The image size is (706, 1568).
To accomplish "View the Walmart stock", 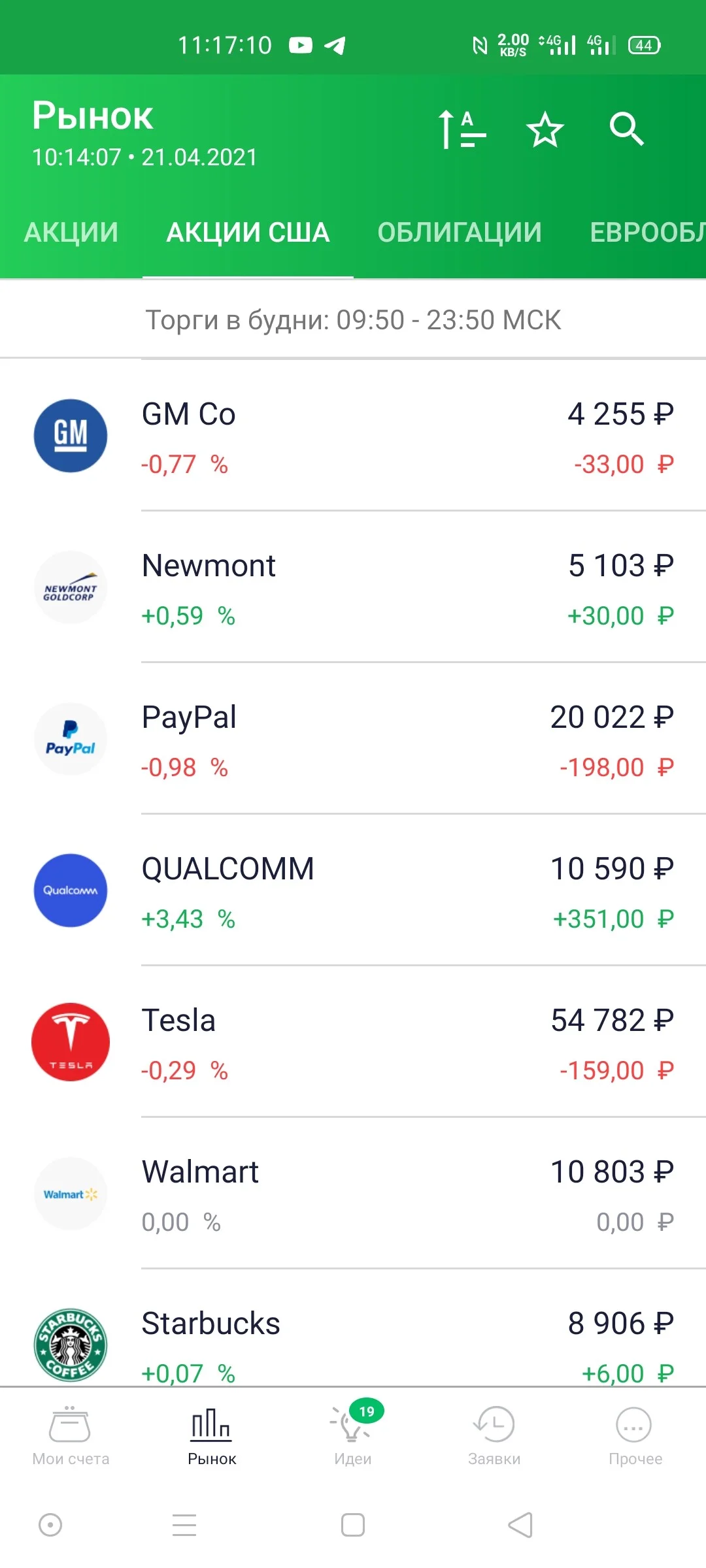I will click(x=353, y=1194).
